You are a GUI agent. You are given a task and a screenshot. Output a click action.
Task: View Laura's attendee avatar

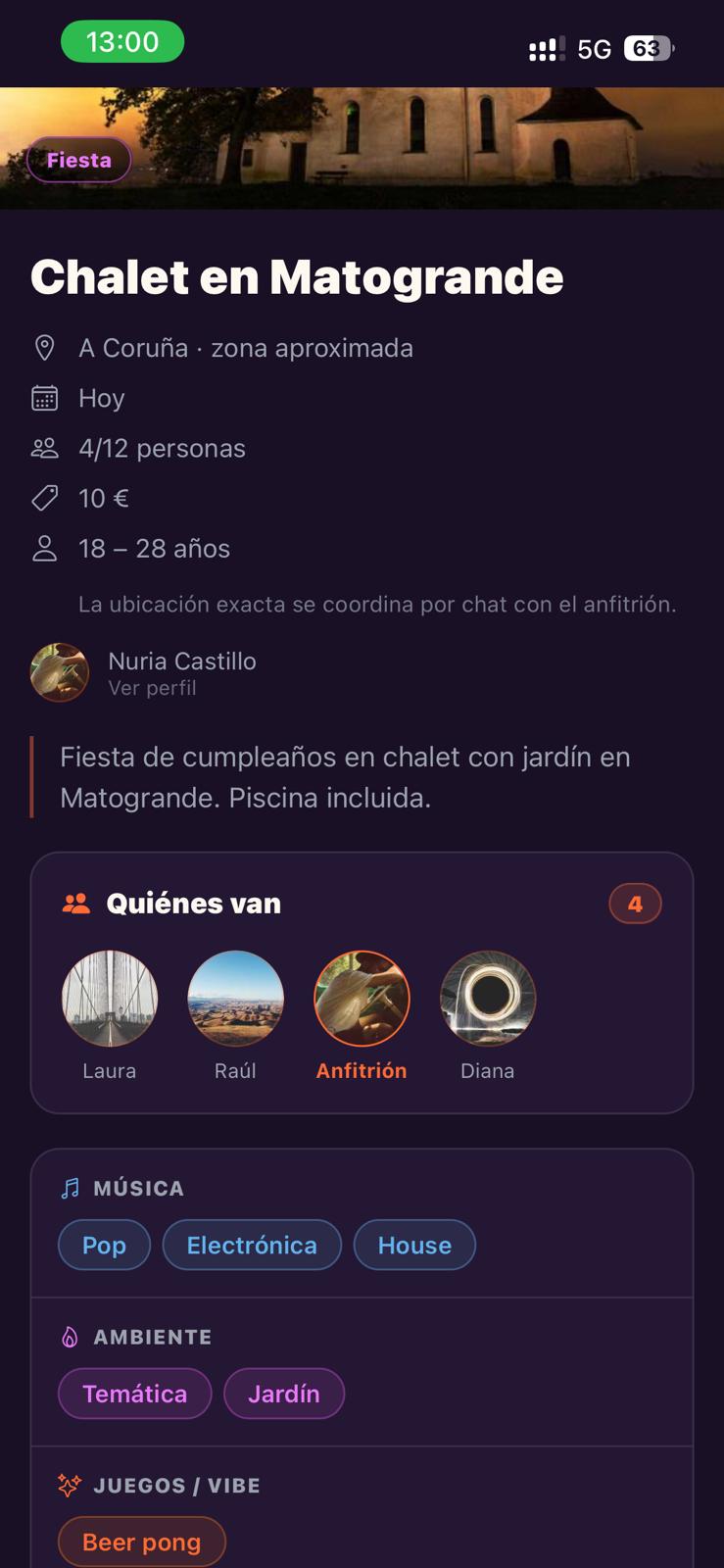coord(110,999)
